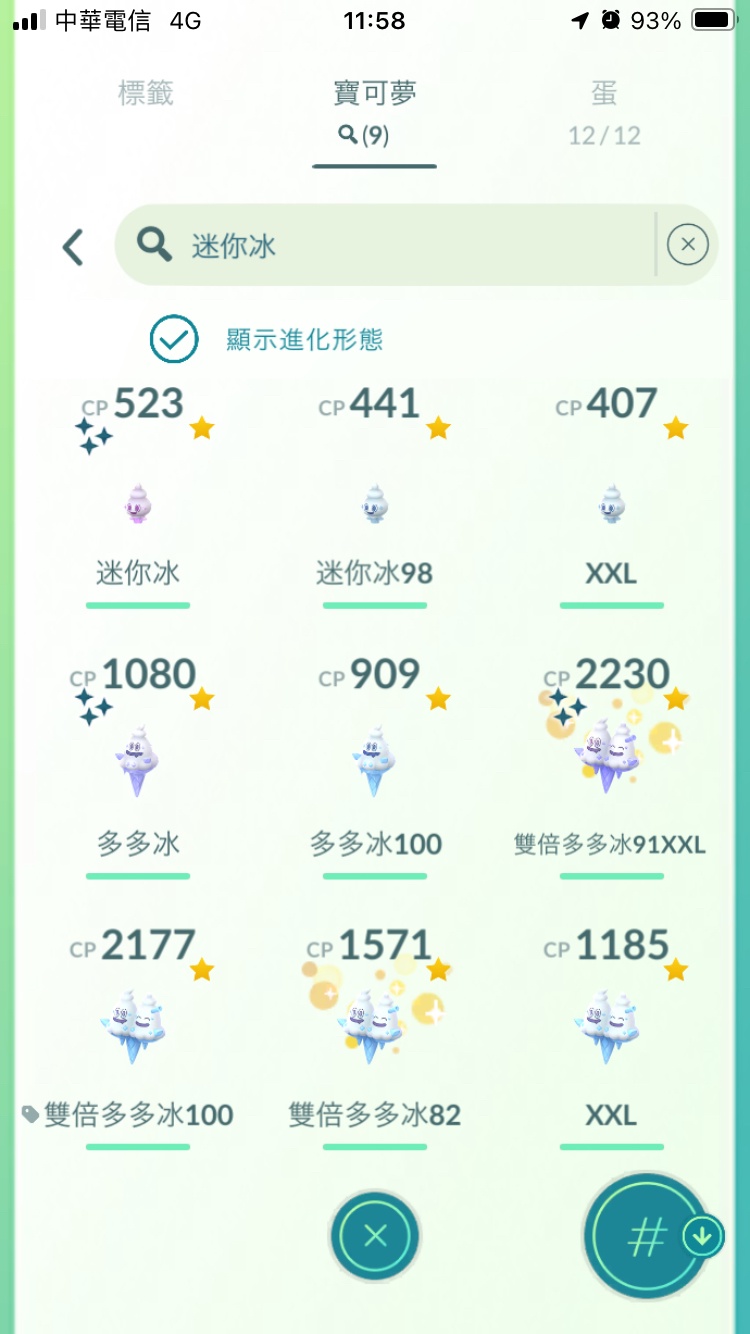Tap the 迷你冰 search field
This screenshot has height=1334, width=750.
[x=400, y=246]
